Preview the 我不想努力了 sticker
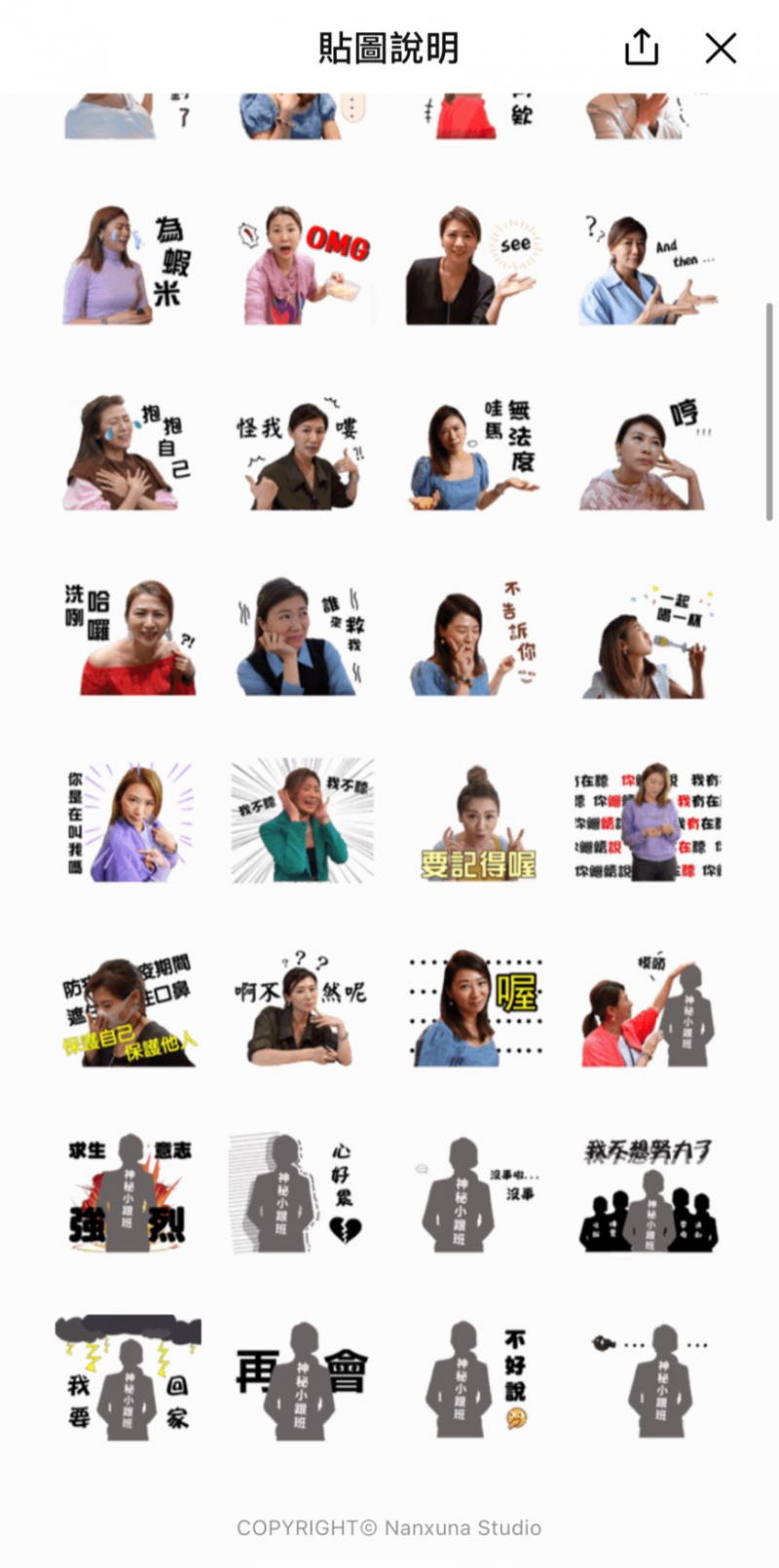This screenshot has height=1568, width=779. (648, 1193)
